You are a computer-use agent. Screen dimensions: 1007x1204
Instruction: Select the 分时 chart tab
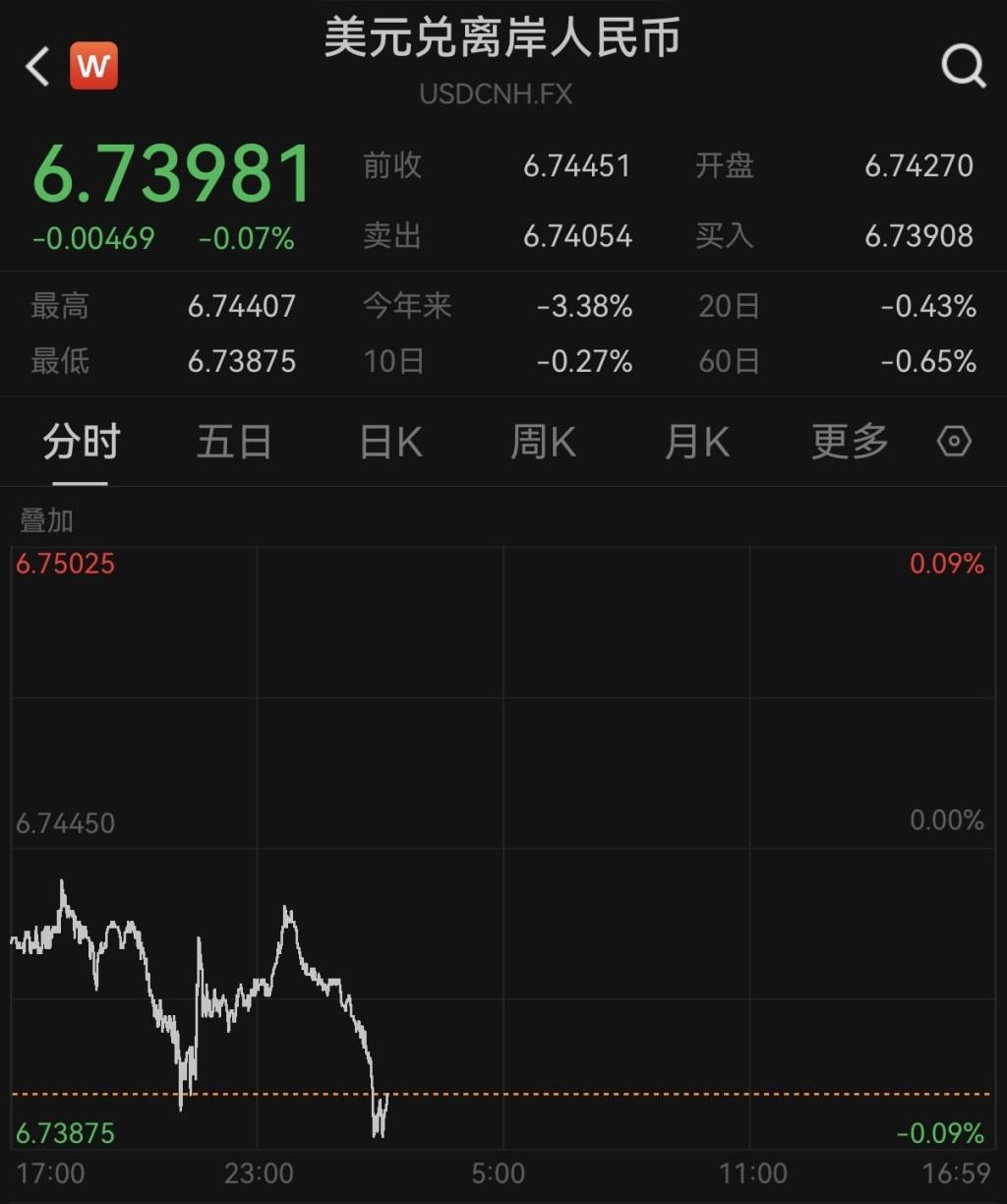click(x=81, y=442)
